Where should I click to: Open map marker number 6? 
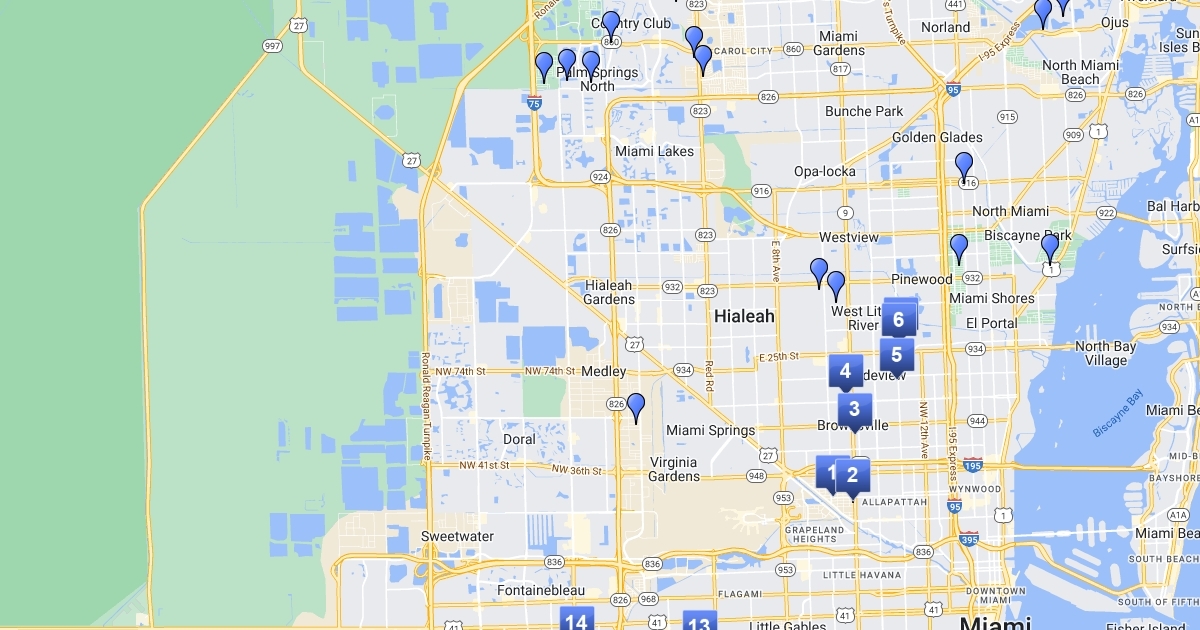point(899,320)
